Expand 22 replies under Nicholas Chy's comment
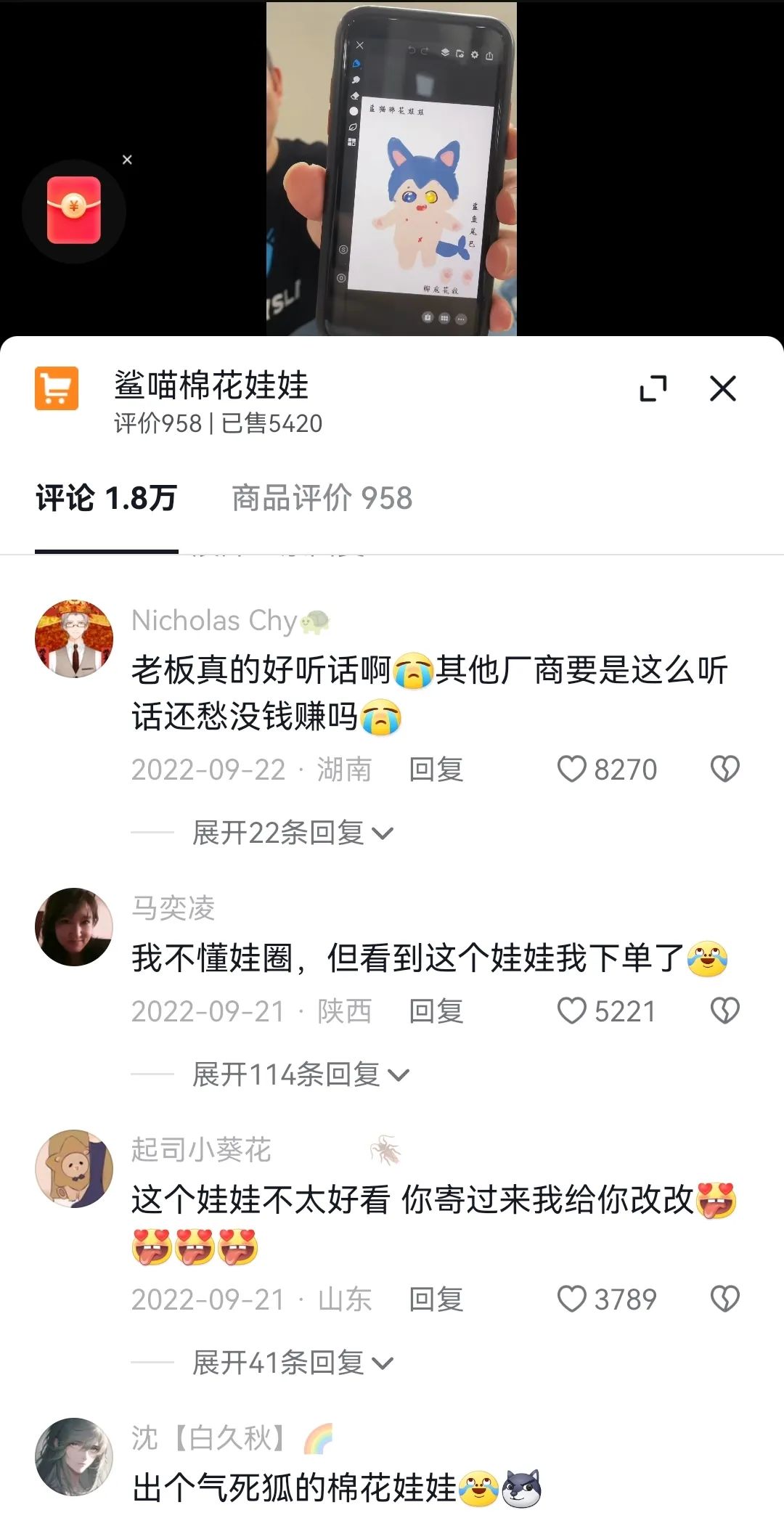Screen dimensions: 784x1518 [x=292, y=833]
